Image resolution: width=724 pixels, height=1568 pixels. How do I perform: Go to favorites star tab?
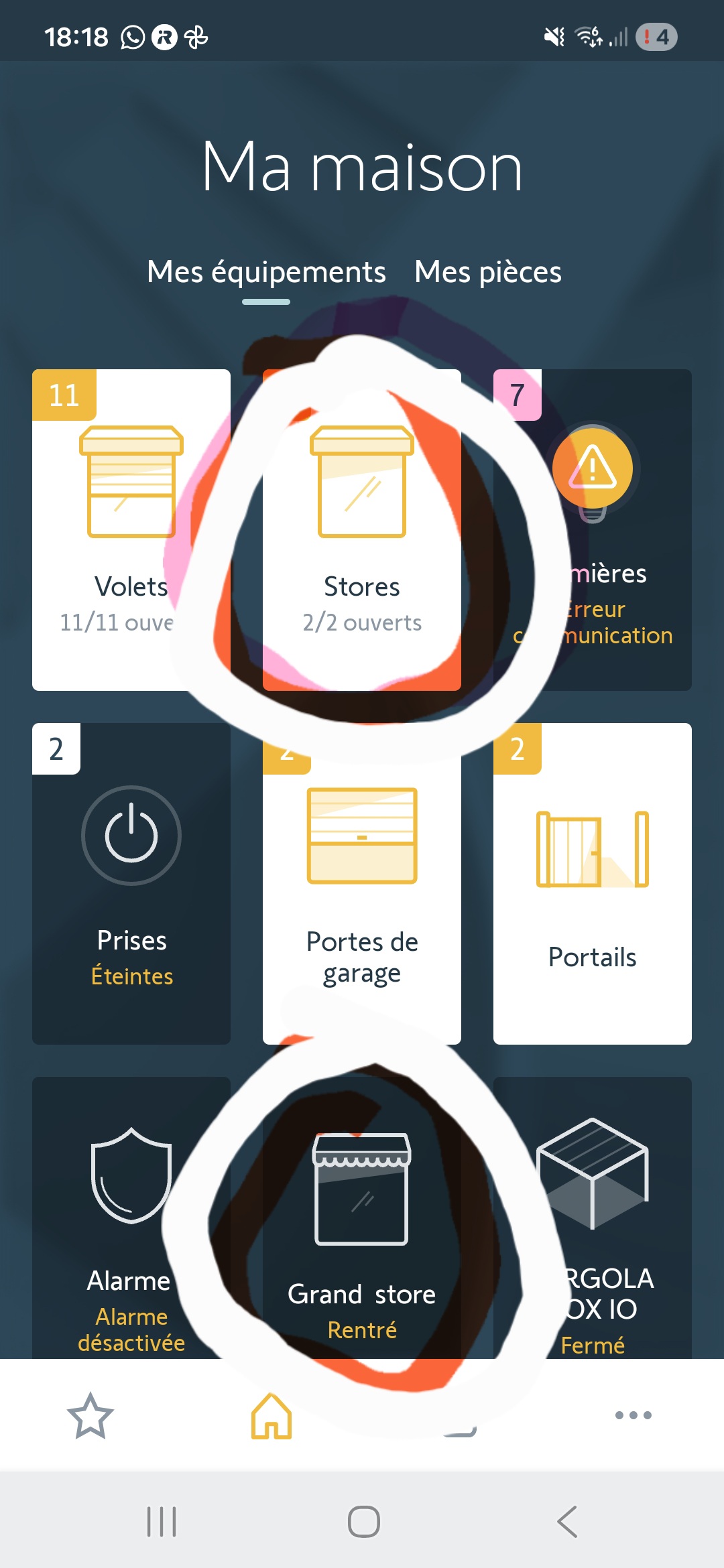[x=90, y=1415]
